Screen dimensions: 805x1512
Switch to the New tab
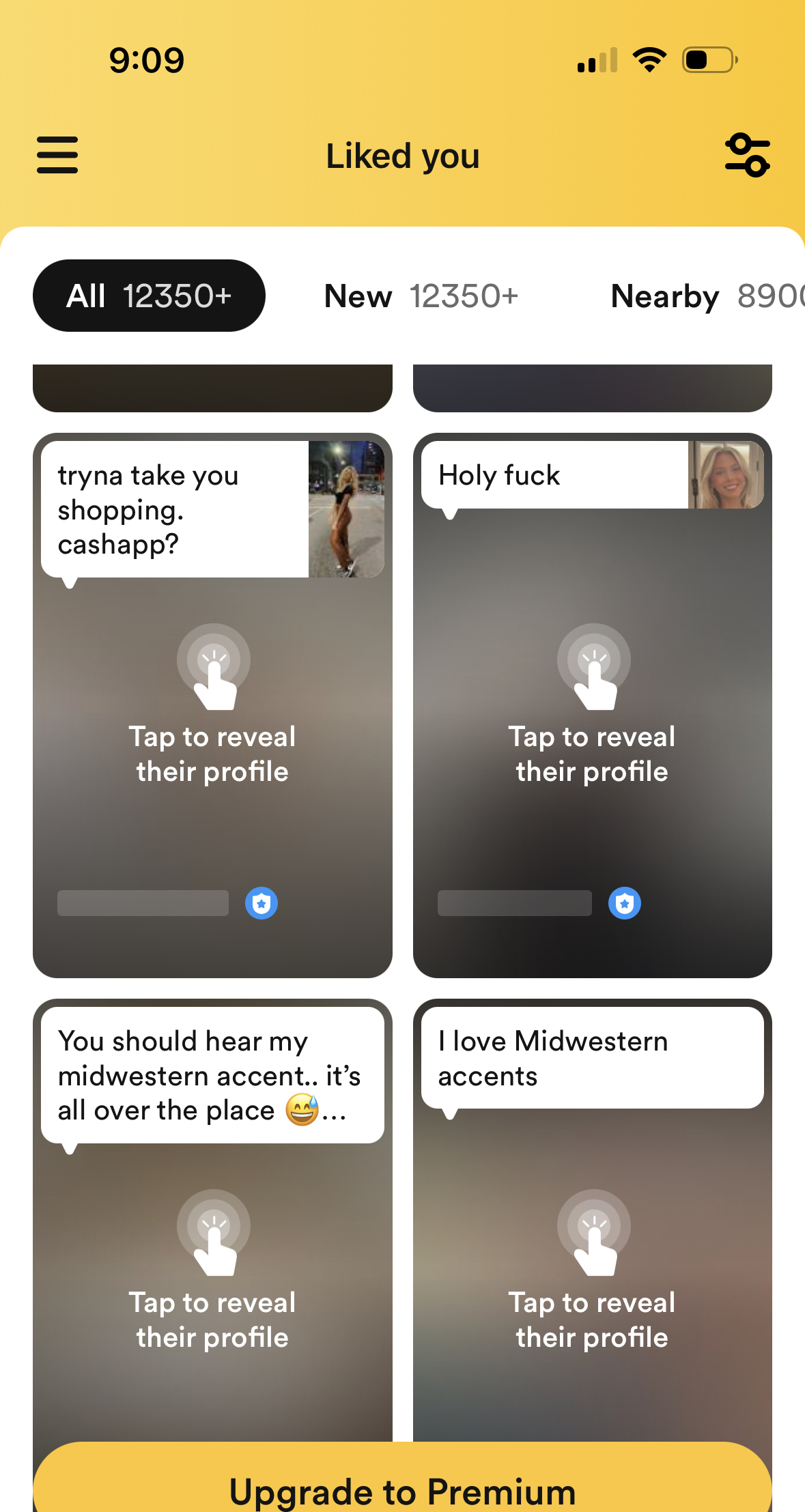pos(421,296)
